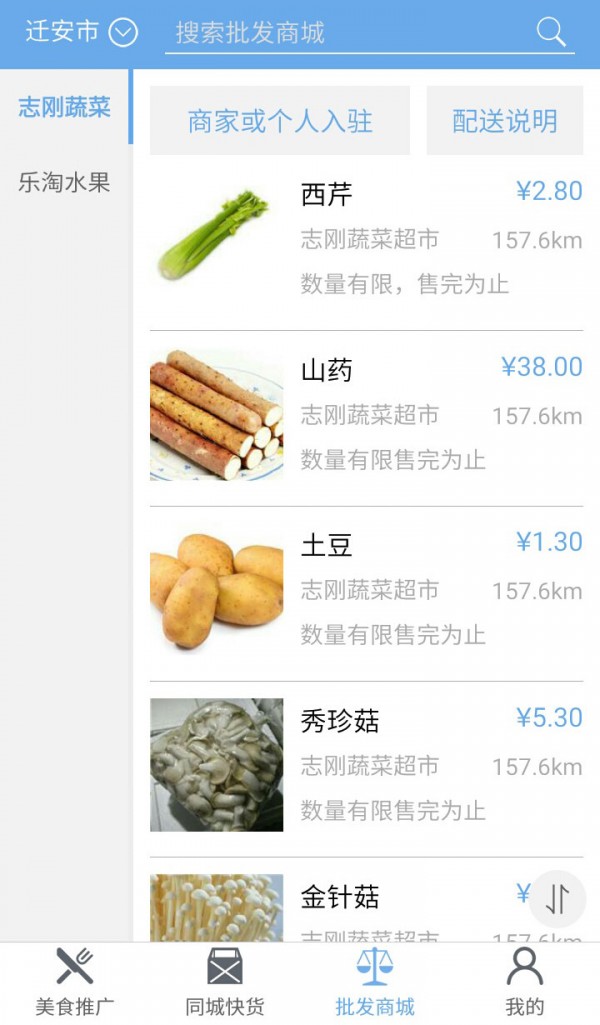
Task: Tap the magnifier search icon
Action: [x=551, y=32]
